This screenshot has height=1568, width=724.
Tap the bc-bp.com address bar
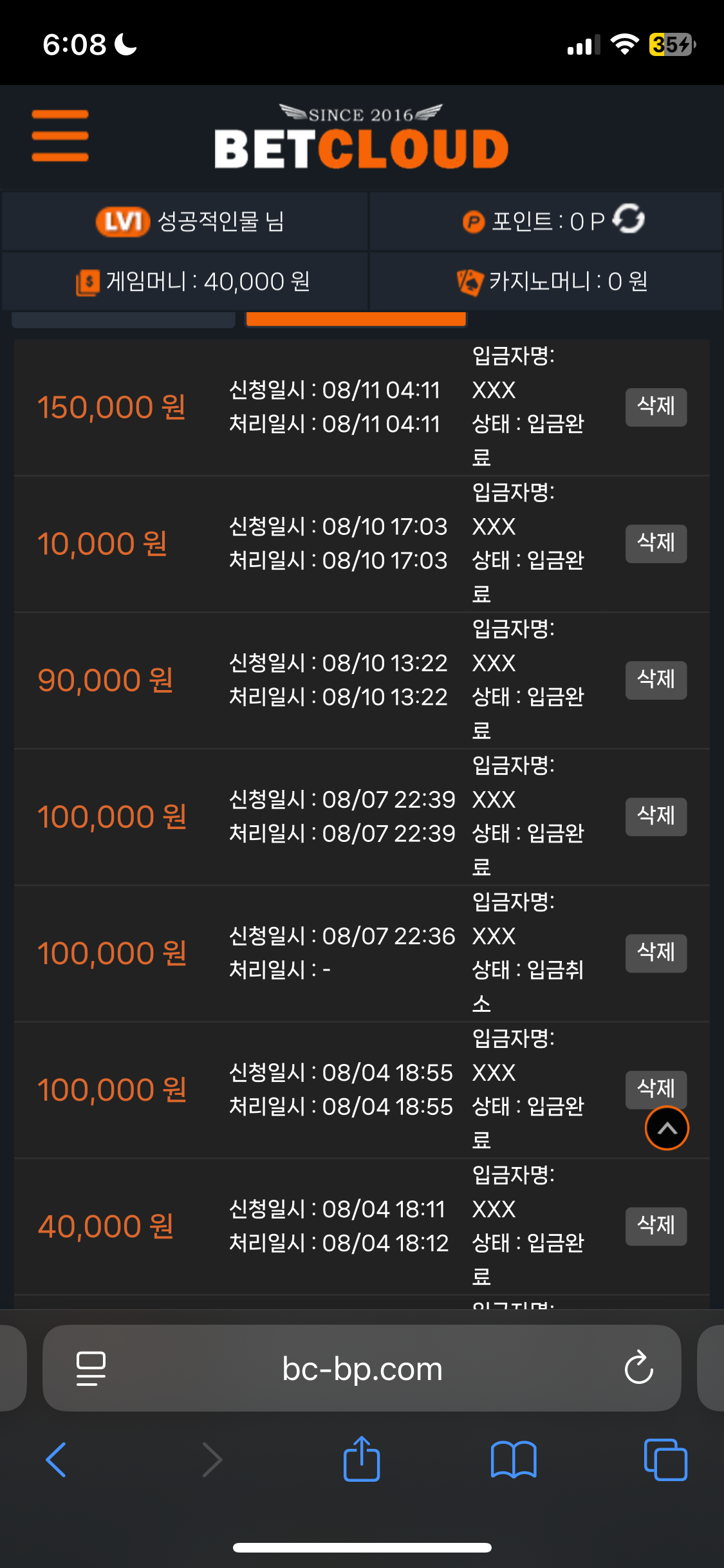click(x=362, y=1368)
